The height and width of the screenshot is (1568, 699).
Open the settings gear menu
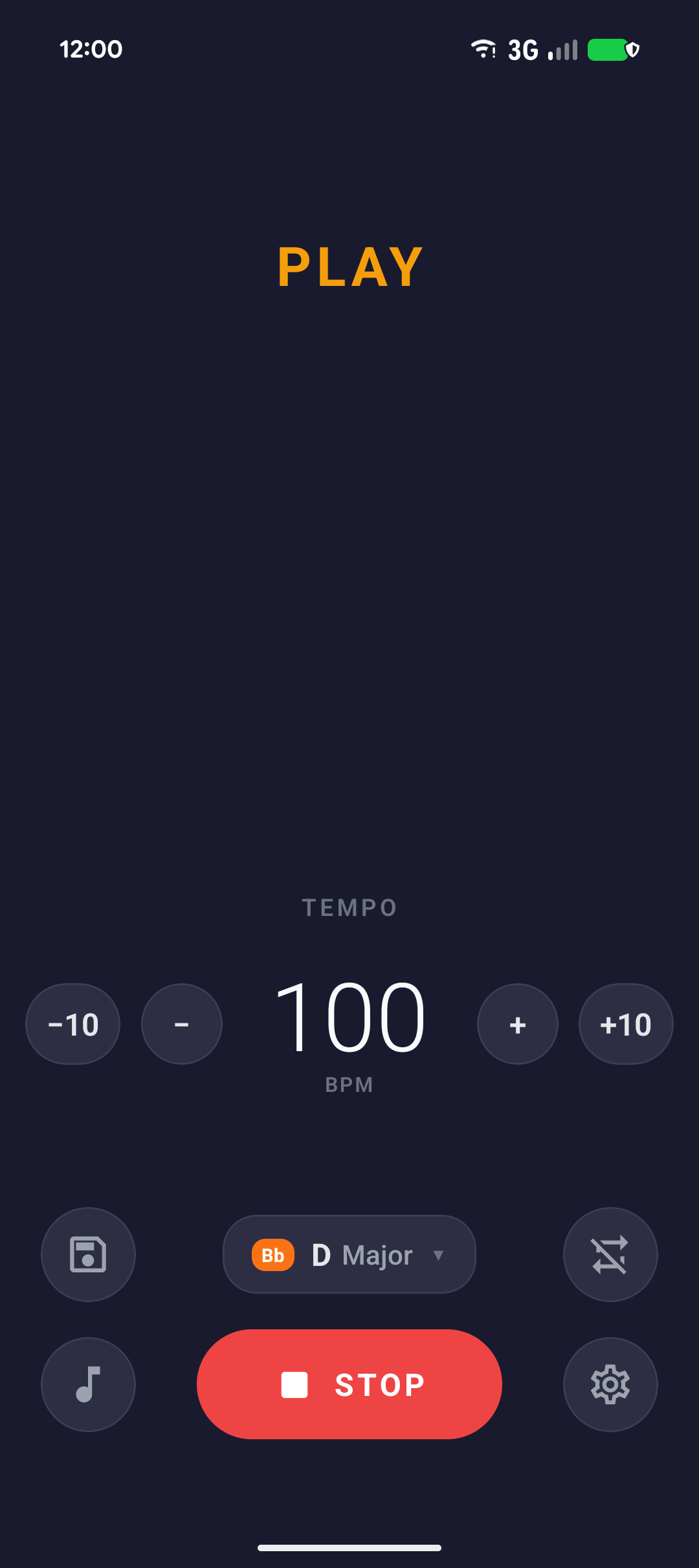(x=610, y=1384)
